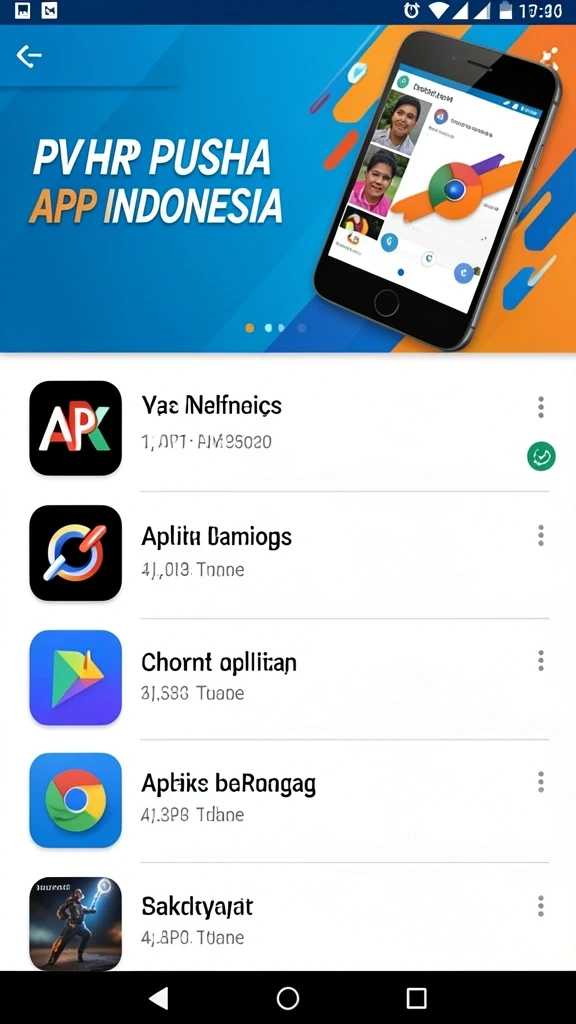This screenshot has height=1024, width=576.
Task: Open the Vac Nelfnoiçs app row
Action: point(288,428)
